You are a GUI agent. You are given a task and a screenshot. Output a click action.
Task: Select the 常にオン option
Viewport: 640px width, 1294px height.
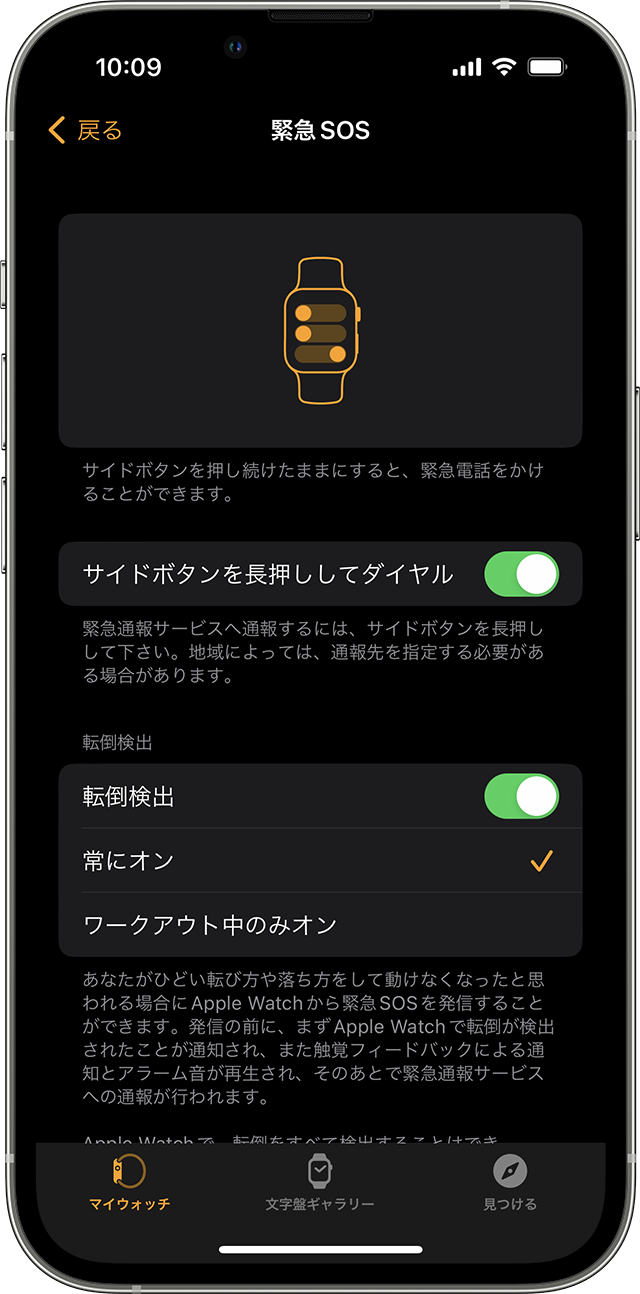(x=320, y=861)
